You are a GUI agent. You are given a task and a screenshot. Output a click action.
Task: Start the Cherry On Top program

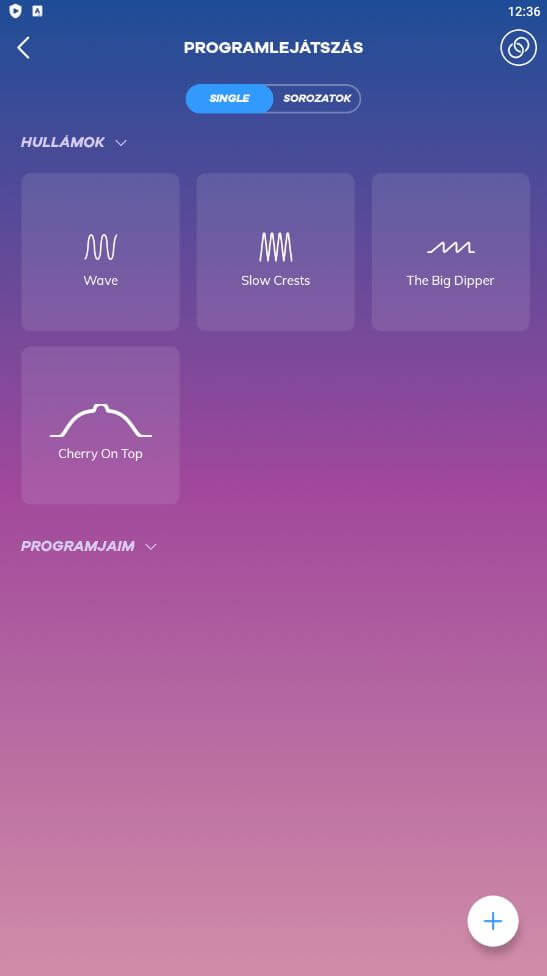[100, 425]
